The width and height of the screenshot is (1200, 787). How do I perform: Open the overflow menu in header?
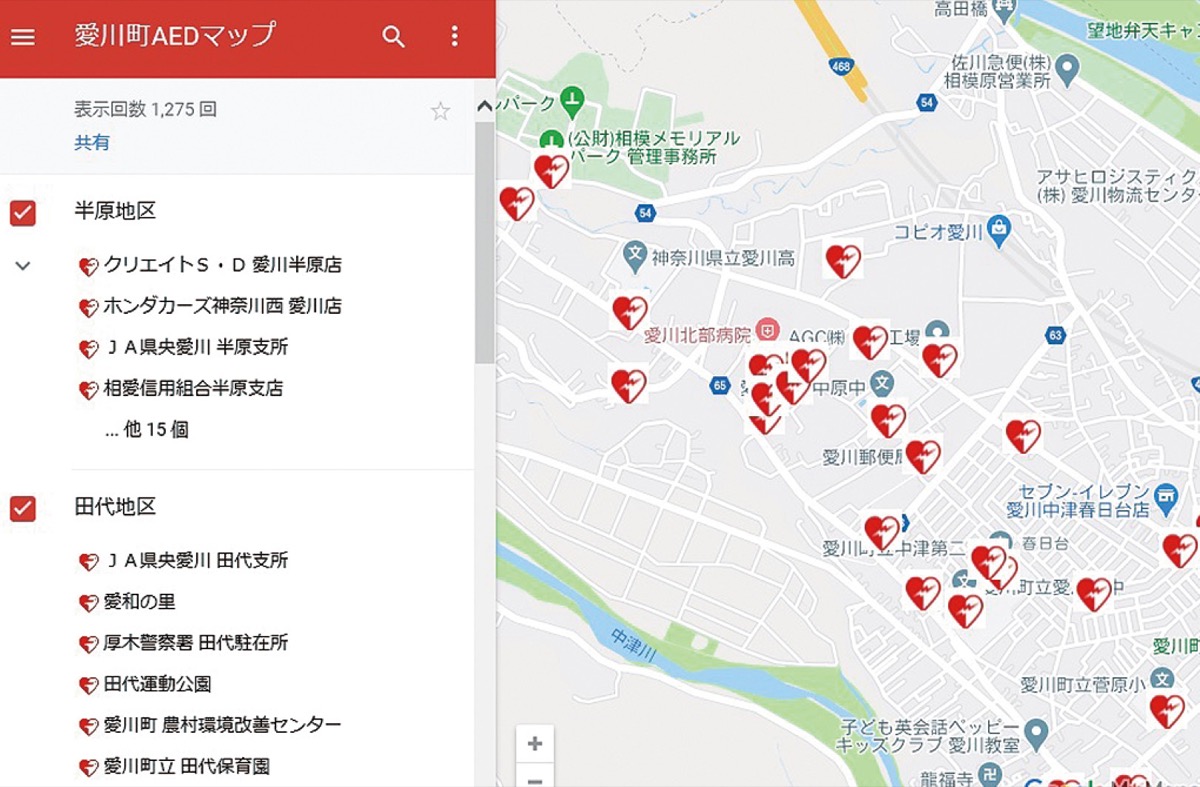tap(454, 37)
